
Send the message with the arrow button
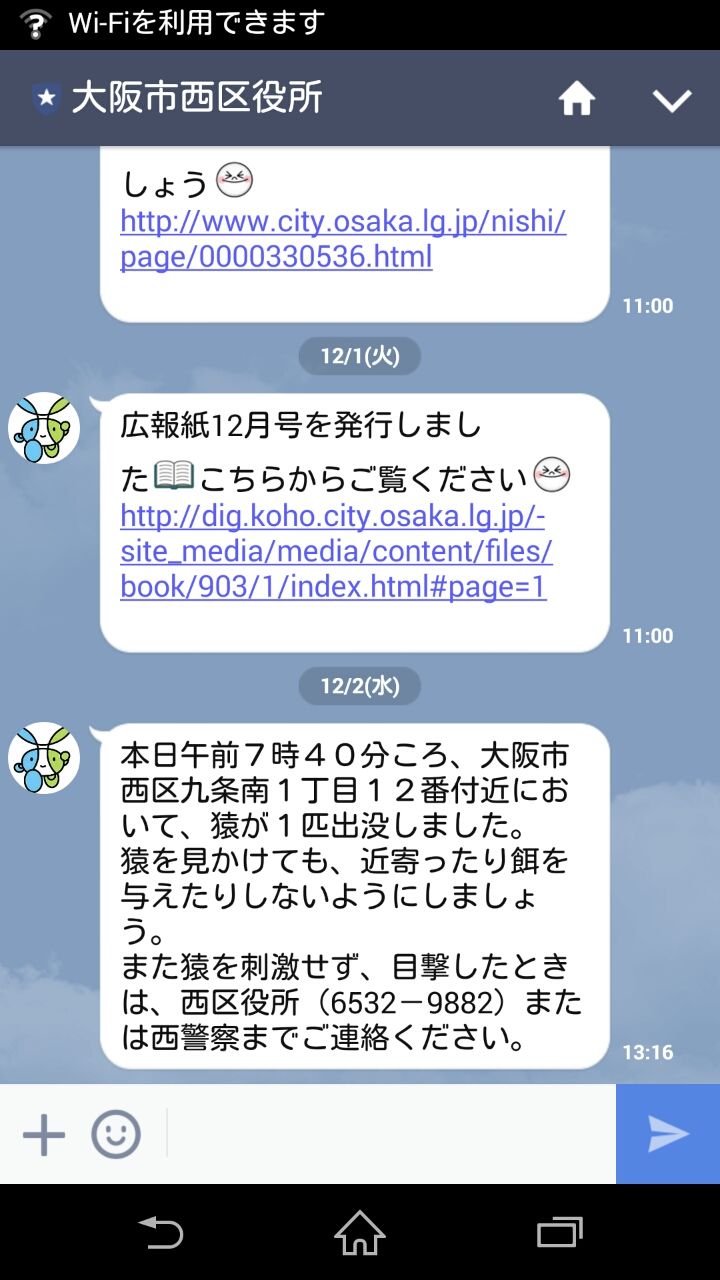coord(668,1134)
